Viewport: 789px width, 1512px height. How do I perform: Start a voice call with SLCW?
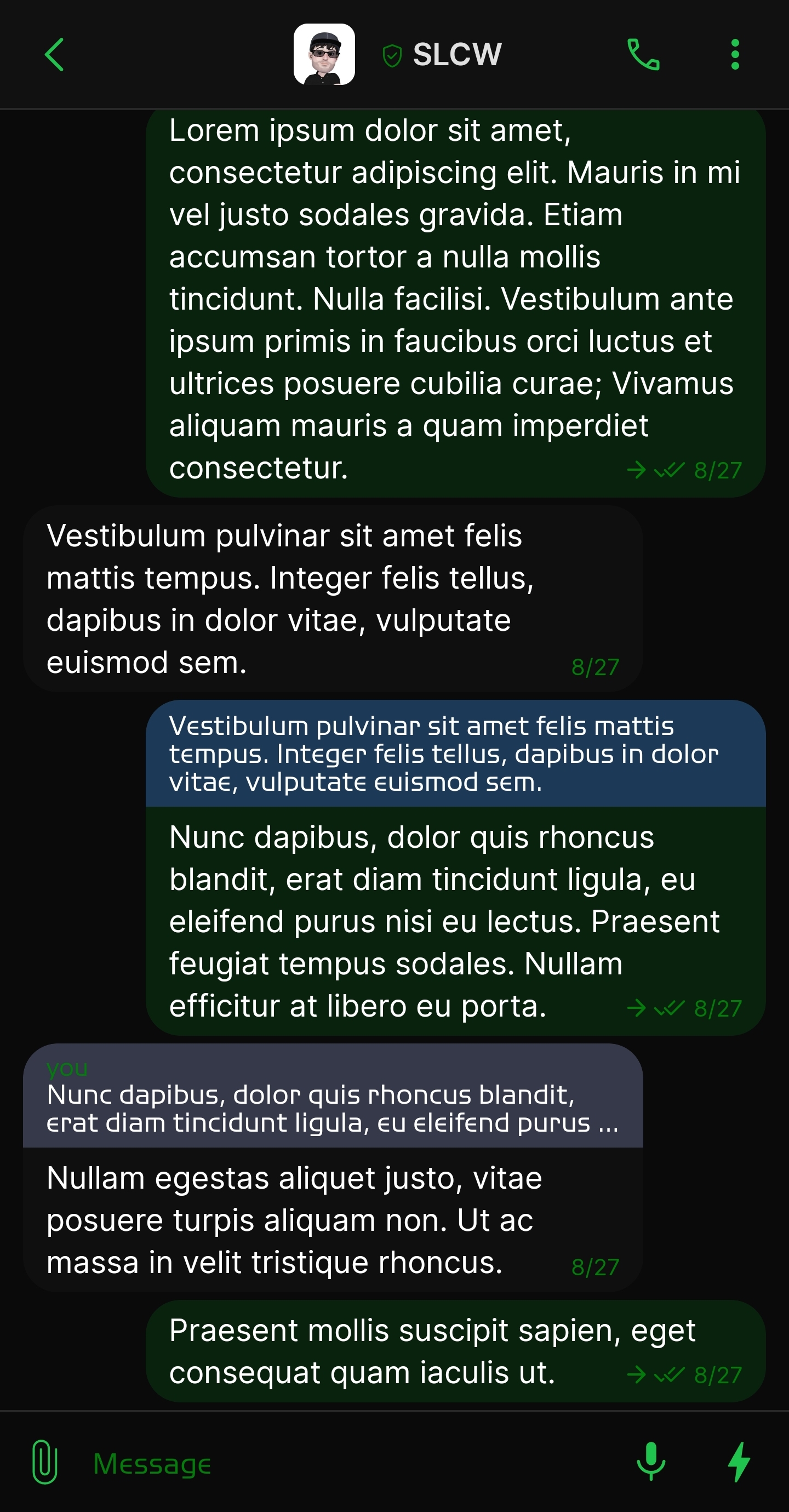pos(643,55)
